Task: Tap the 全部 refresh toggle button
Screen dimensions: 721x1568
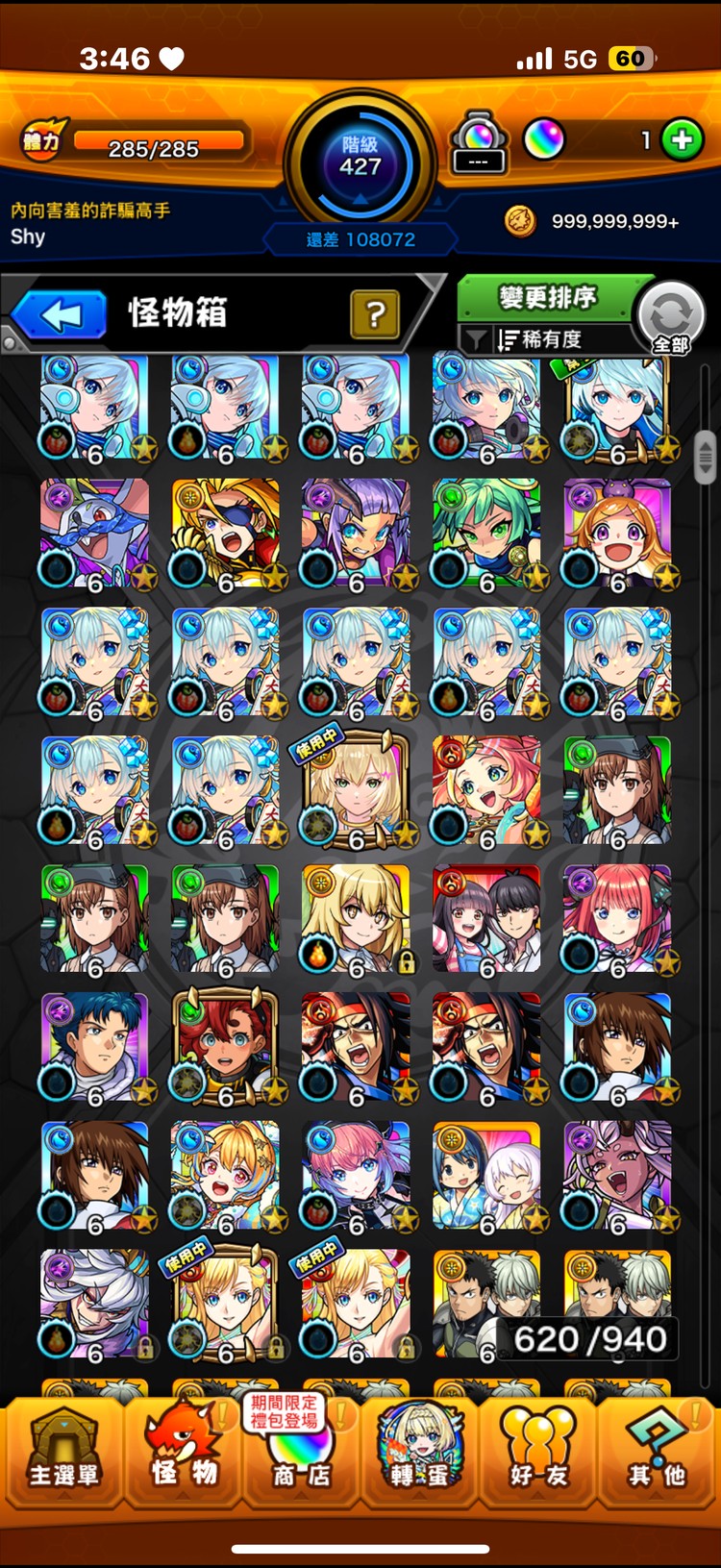Action: pos(671,318)
